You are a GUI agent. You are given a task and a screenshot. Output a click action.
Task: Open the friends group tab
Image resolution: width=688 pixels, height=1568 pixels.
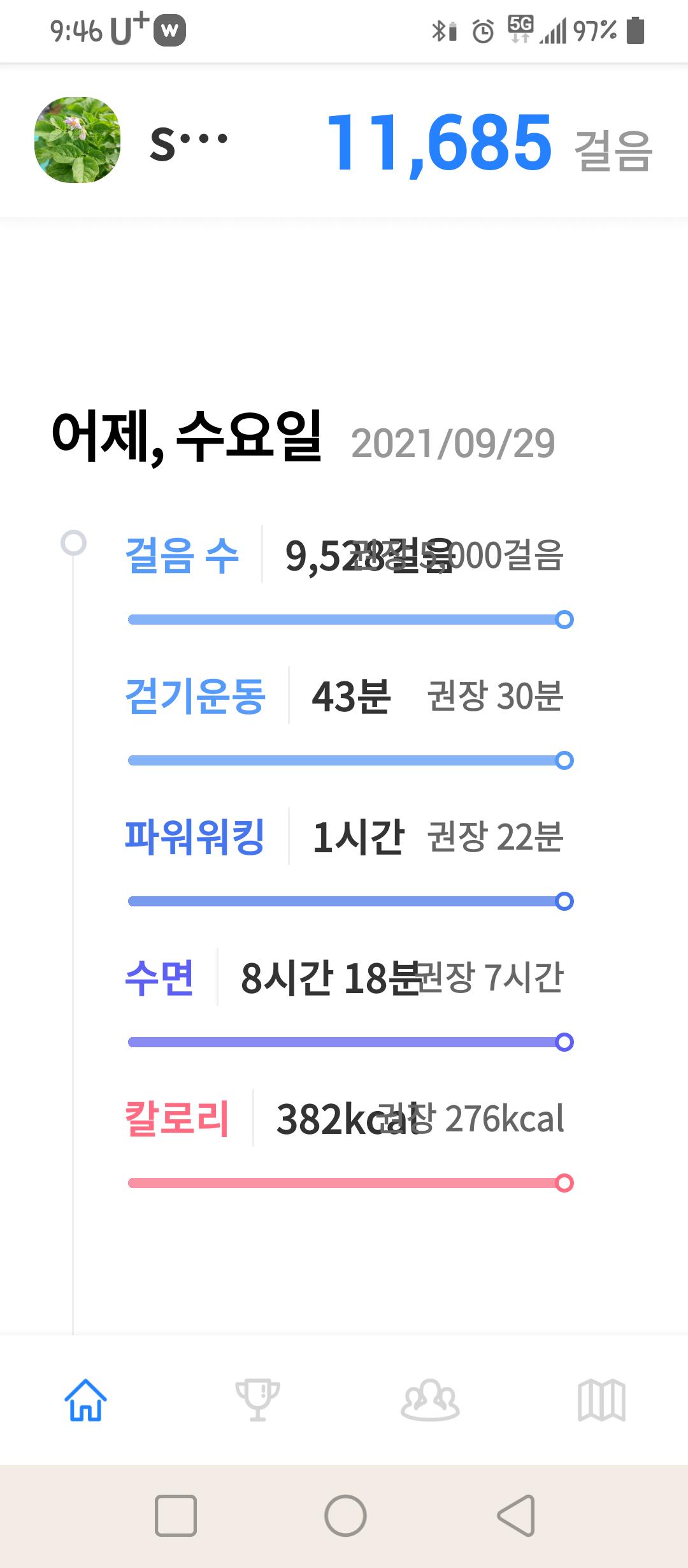click(x=430, y=1400)
